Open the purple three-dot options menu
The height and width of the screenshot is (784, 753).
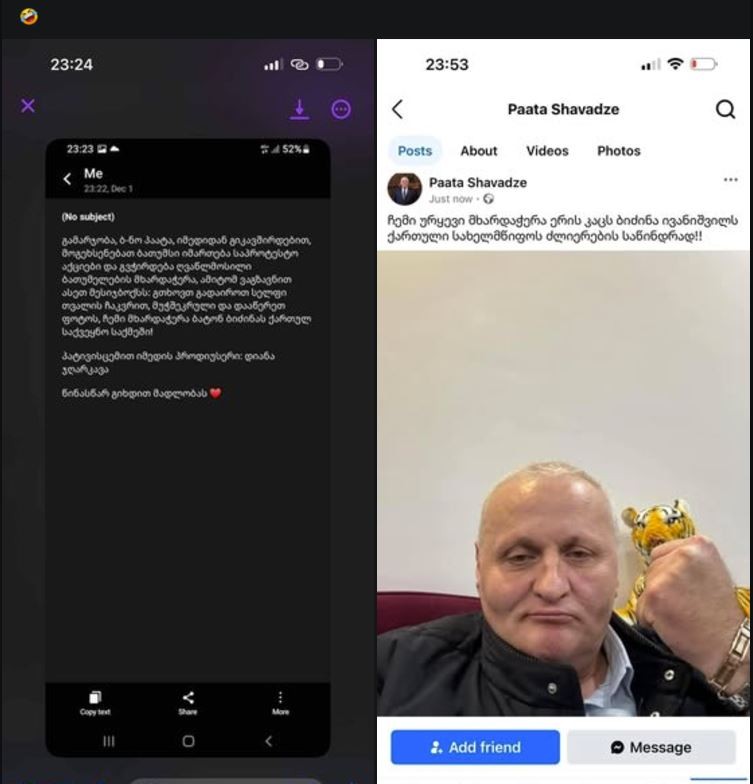(x=341, y=107)
